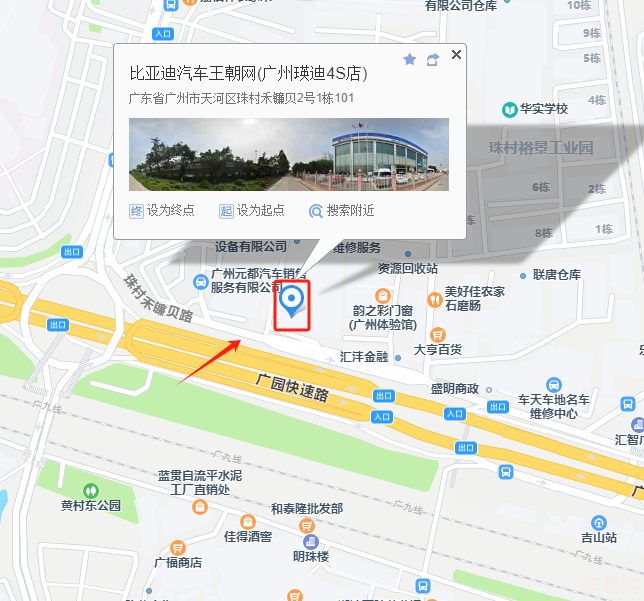The height and width of the screenshot is (601, 644).
Task: Open the 大亨百货 shop marker
Action: point(437,334)
